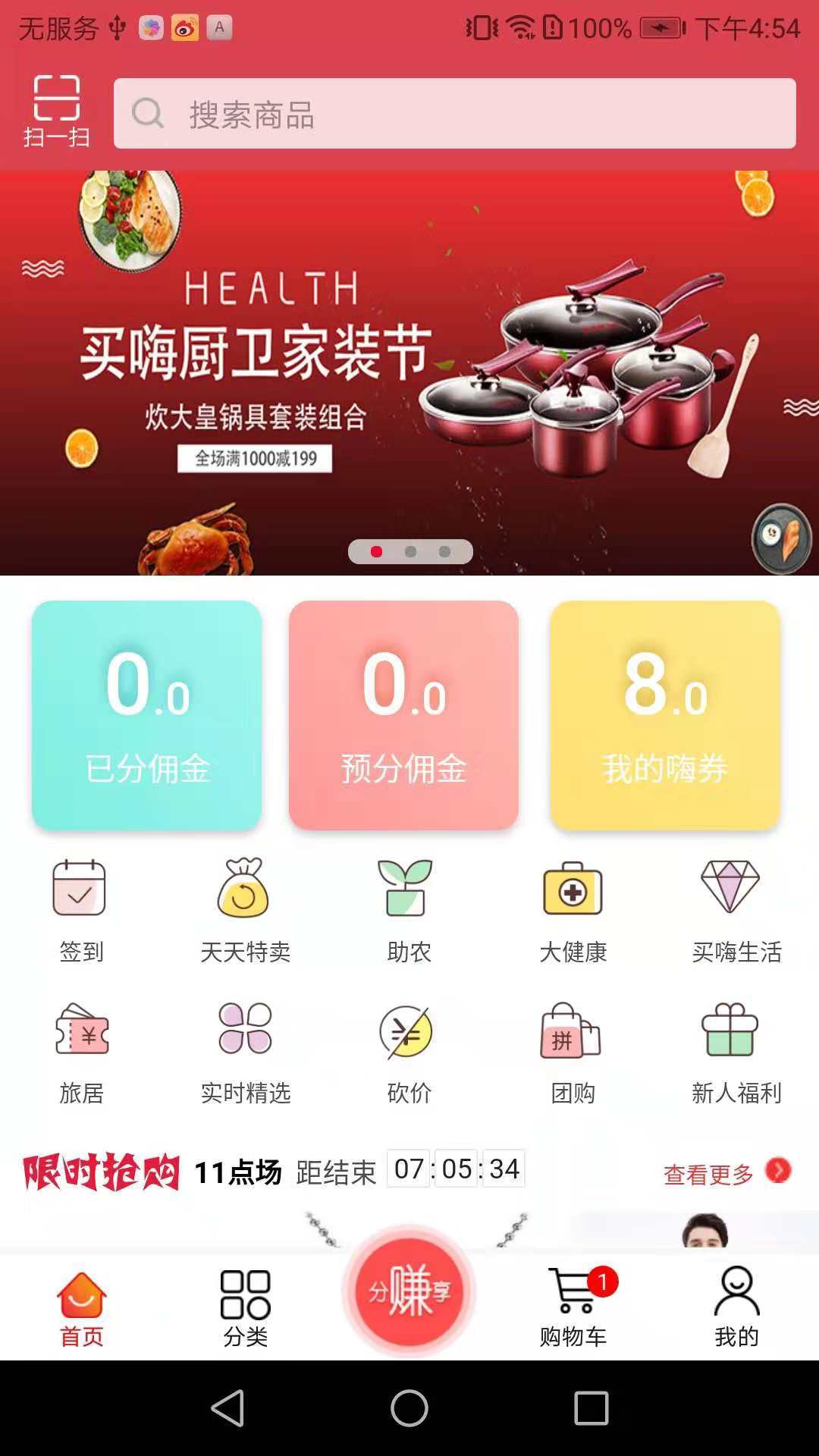View 我的嗨券 coupon card
819x1456 pixels.
[665, 714]
